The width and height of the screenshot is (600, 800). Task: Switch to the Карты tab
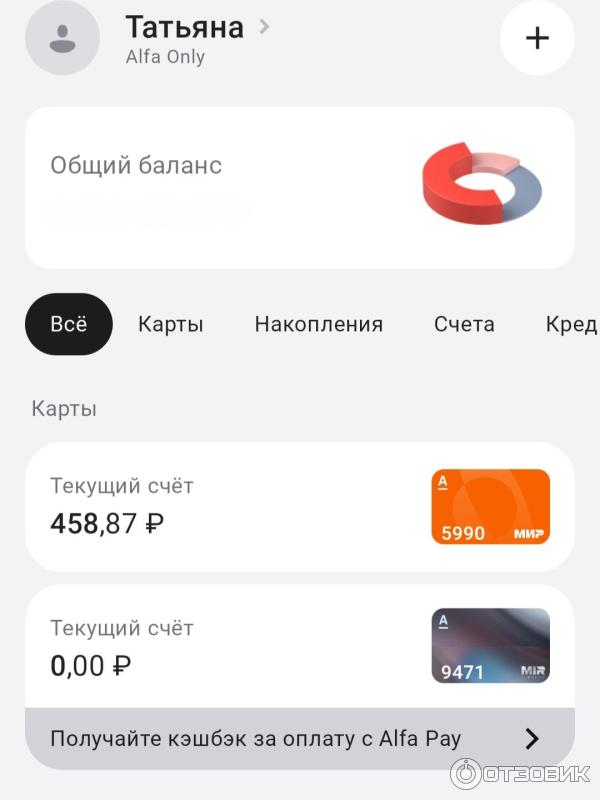coord(171,324)
